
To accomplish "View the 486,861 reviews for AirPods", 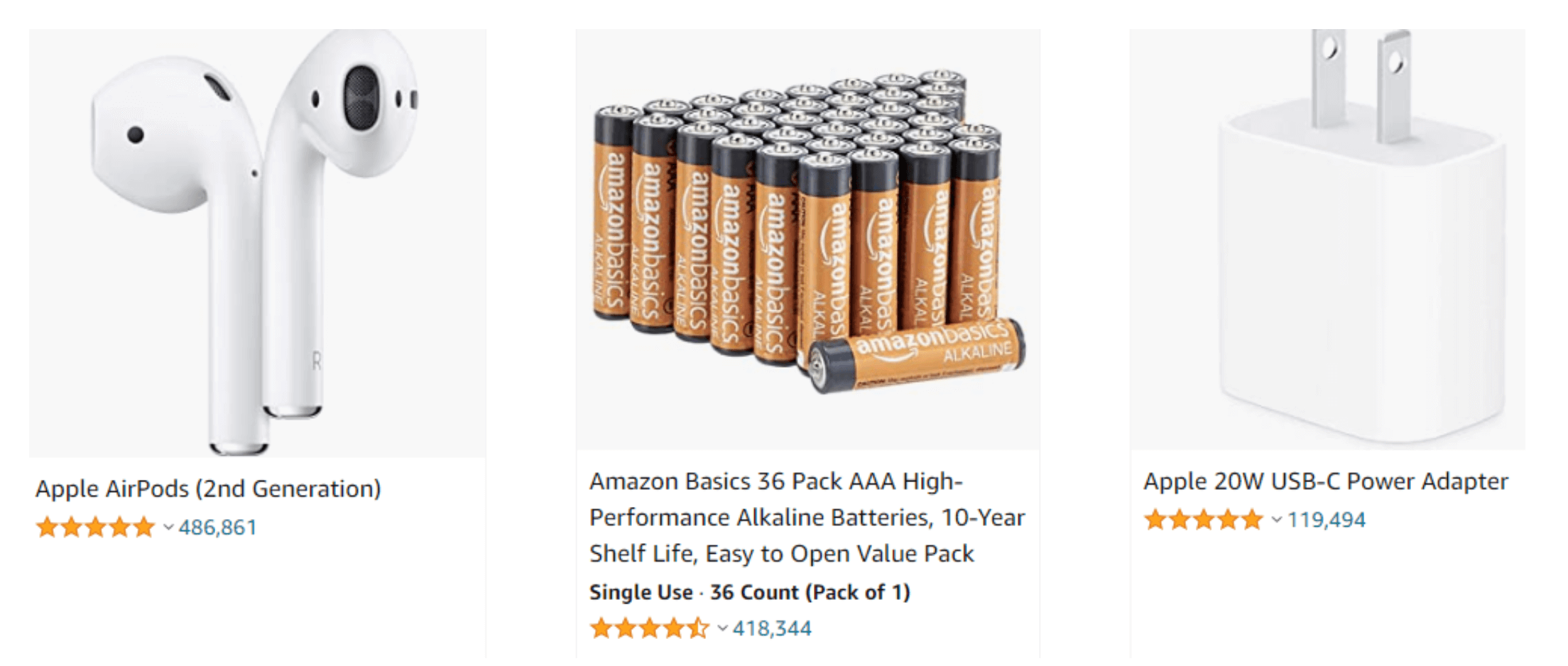I will (218, 528).
